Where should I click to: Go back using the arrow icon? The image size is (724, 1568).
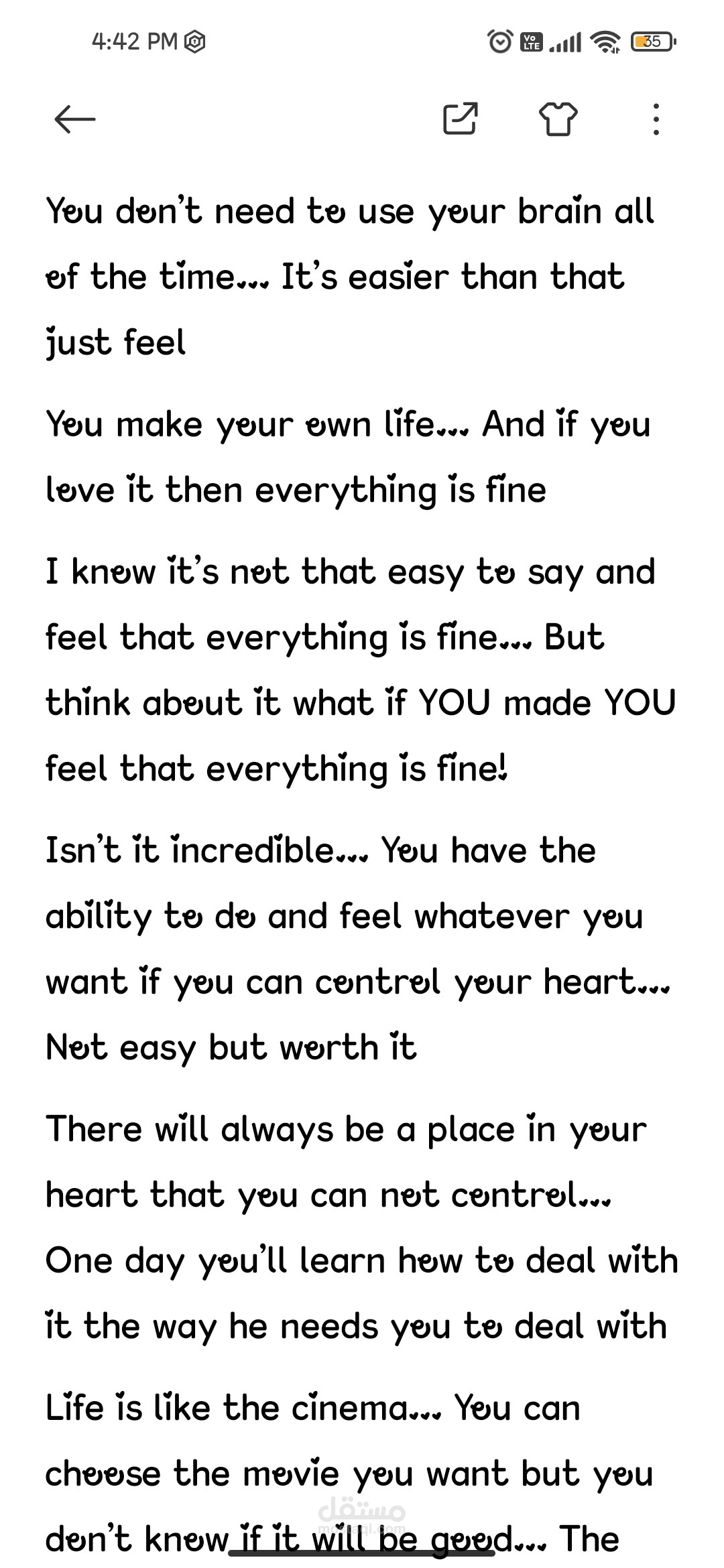pyautogui.click(x=74, y=119)
